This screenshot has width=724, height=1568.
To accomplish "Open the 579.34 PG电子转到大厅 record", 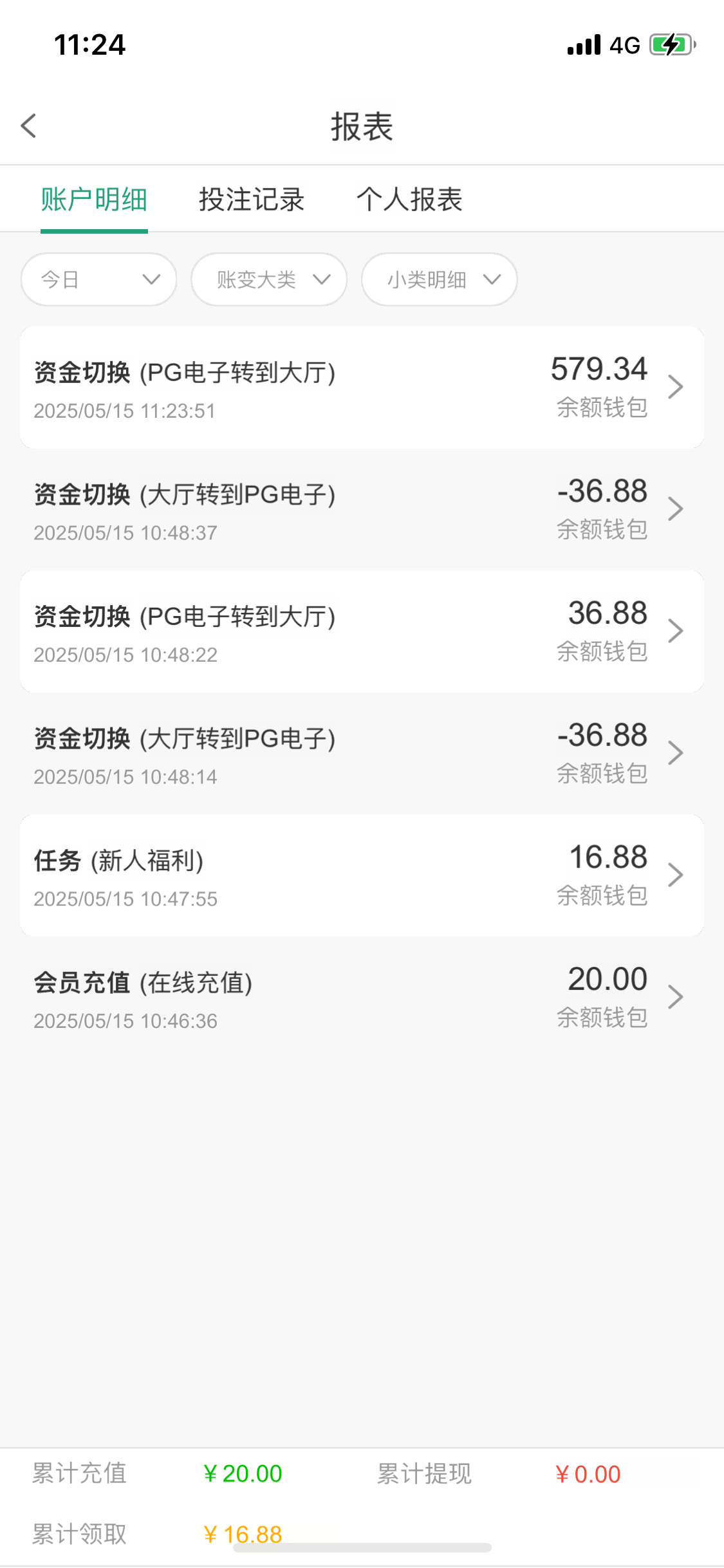I will 362,387.
